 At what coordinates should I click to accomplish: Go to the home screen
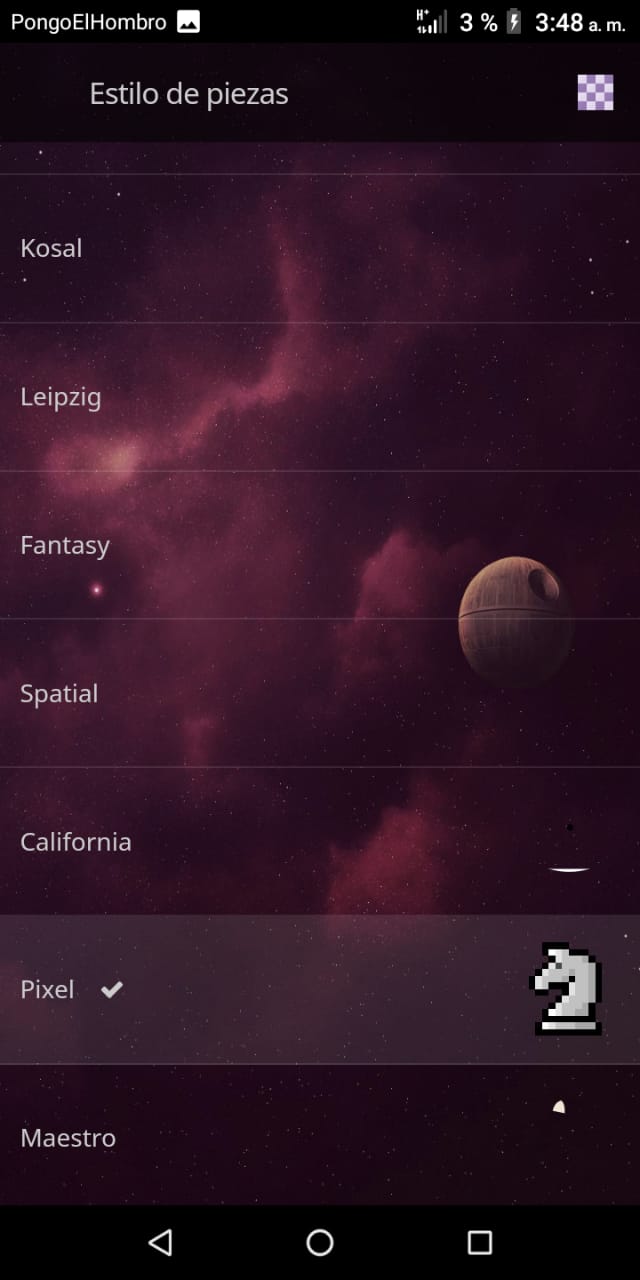[x=320, y=1242]
